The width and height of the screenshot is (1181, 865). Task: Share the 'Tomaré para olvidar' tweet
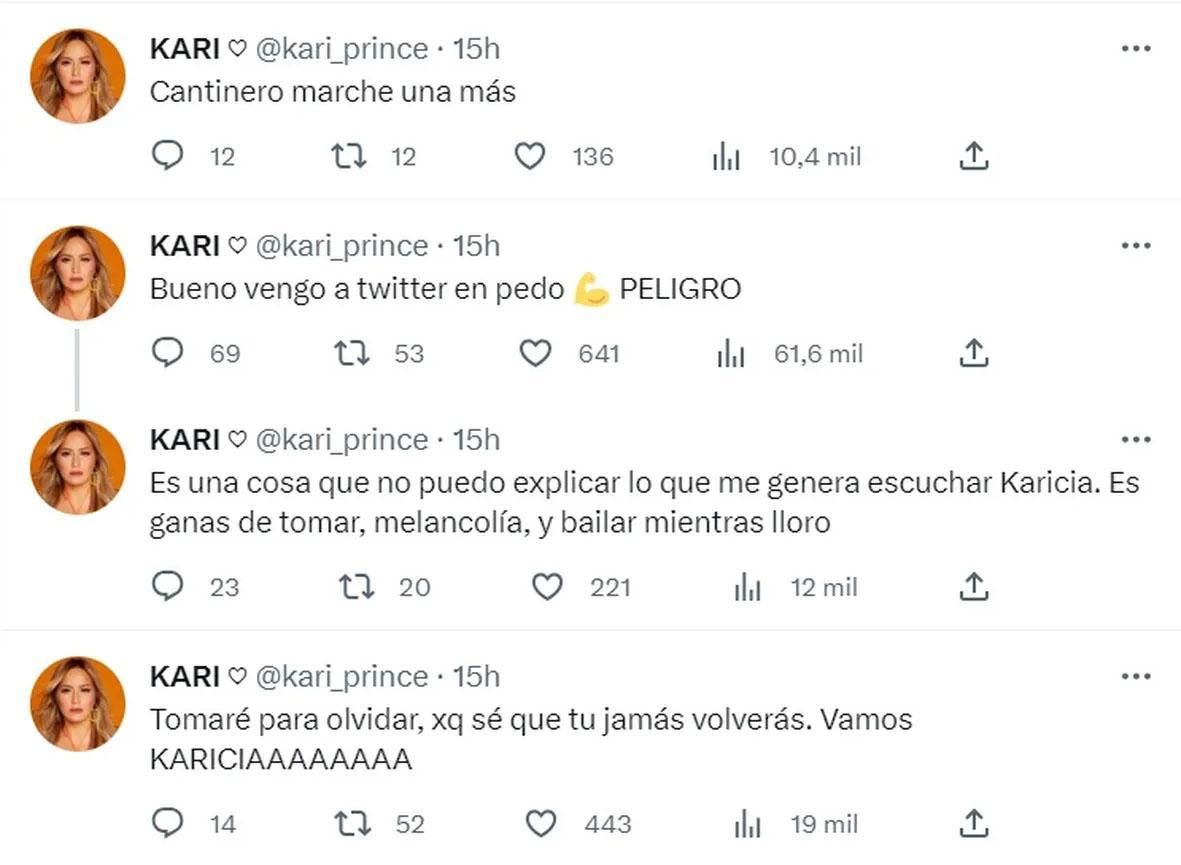tap(974, 824)
